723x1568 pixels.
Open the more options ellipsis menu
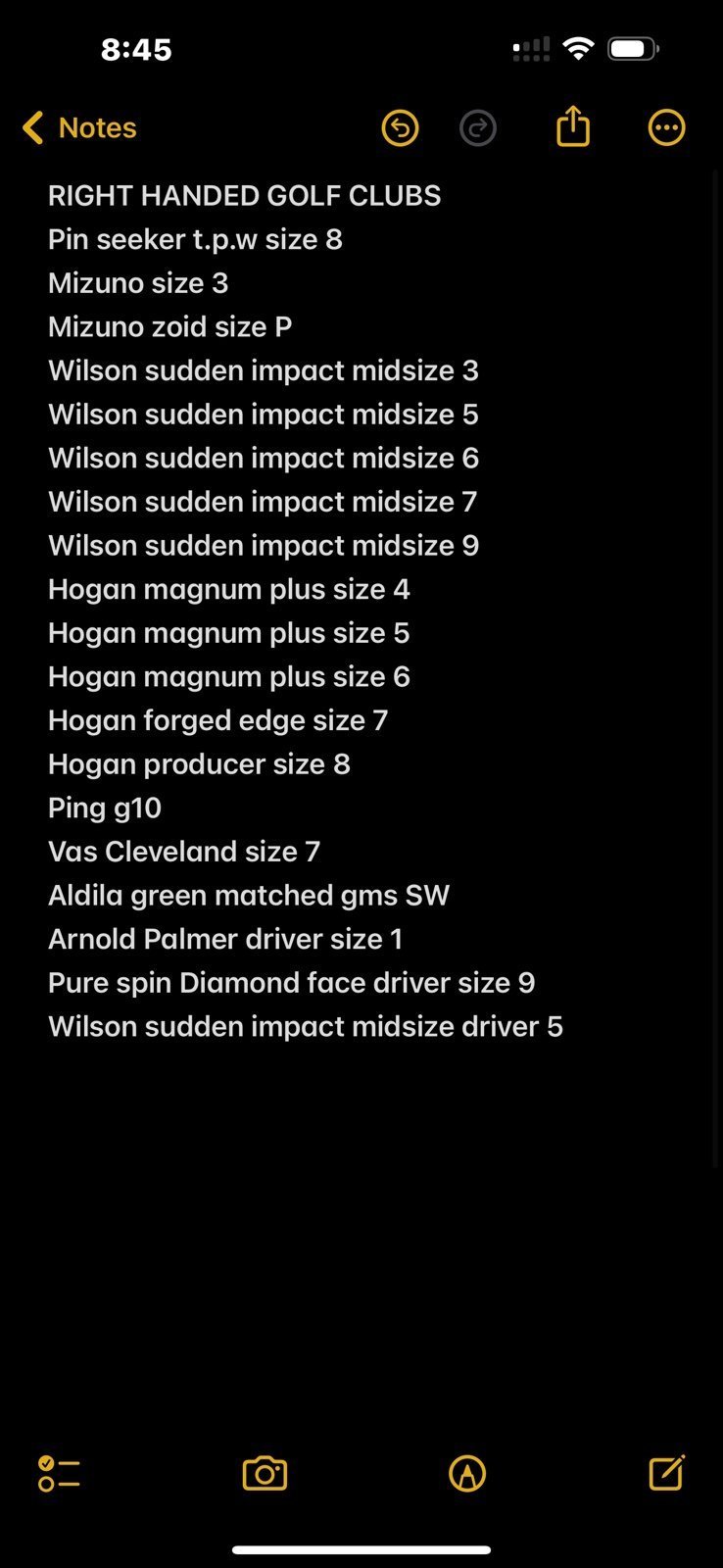pos(667,127)
